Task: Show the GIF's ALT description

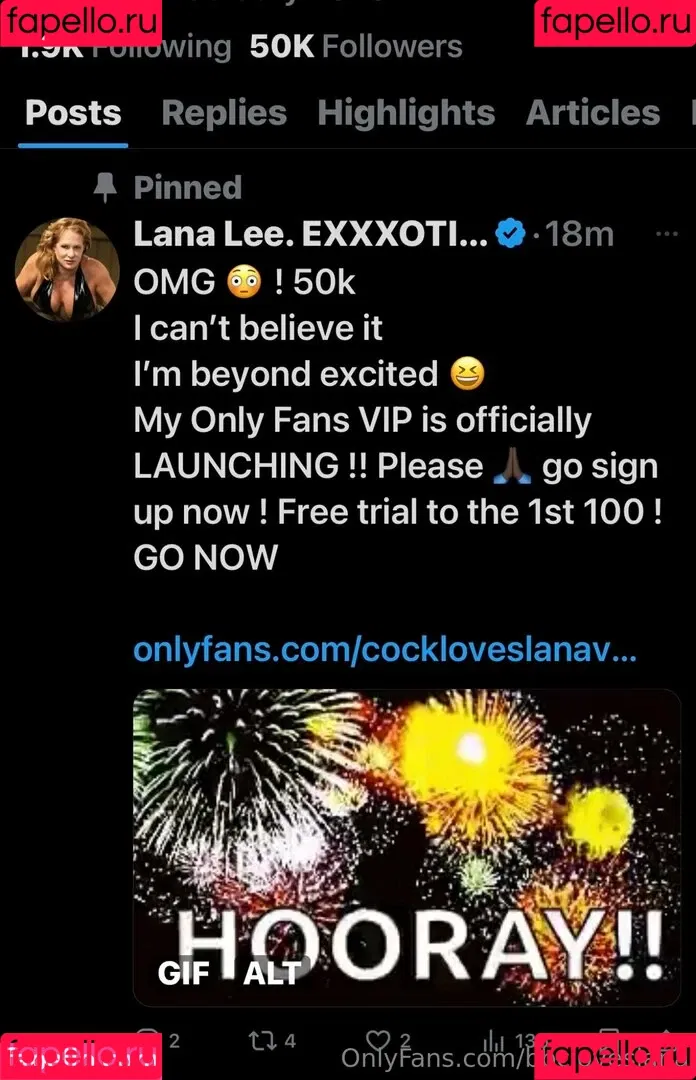Action: pyautogui.click(x=271, y=973)
